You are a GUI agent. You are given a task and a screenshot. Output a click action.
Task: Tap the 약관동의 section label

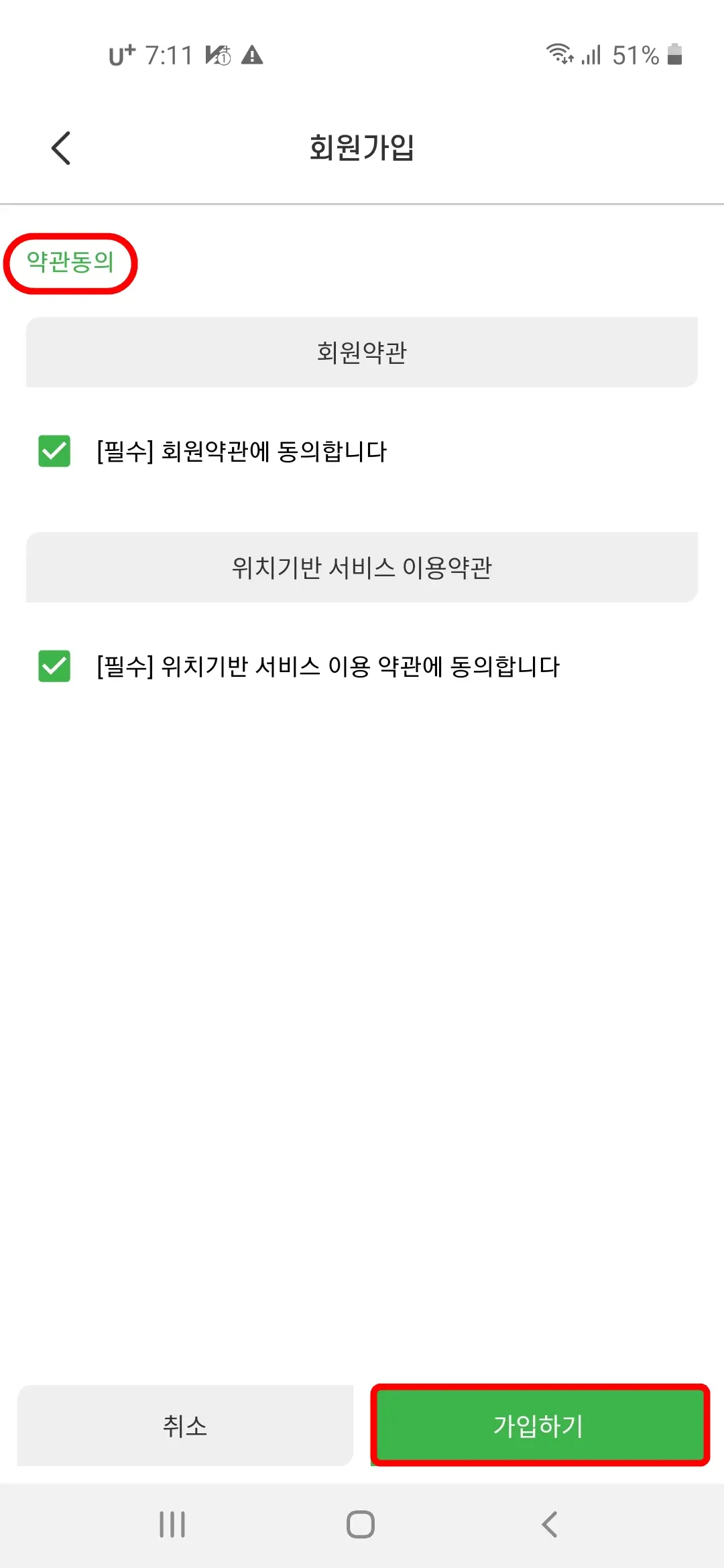[69, 263]
